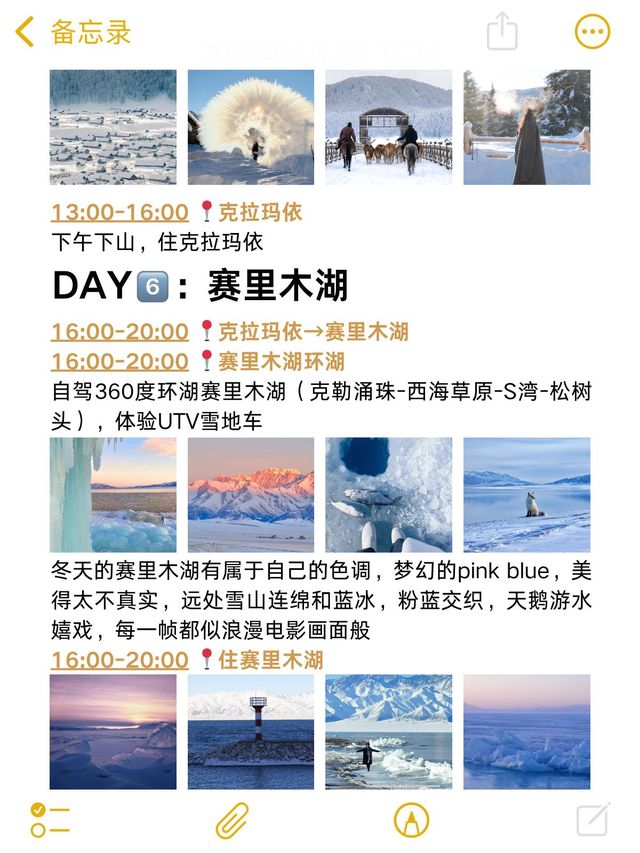Open the markup pen tool

[x=411, y=820]
